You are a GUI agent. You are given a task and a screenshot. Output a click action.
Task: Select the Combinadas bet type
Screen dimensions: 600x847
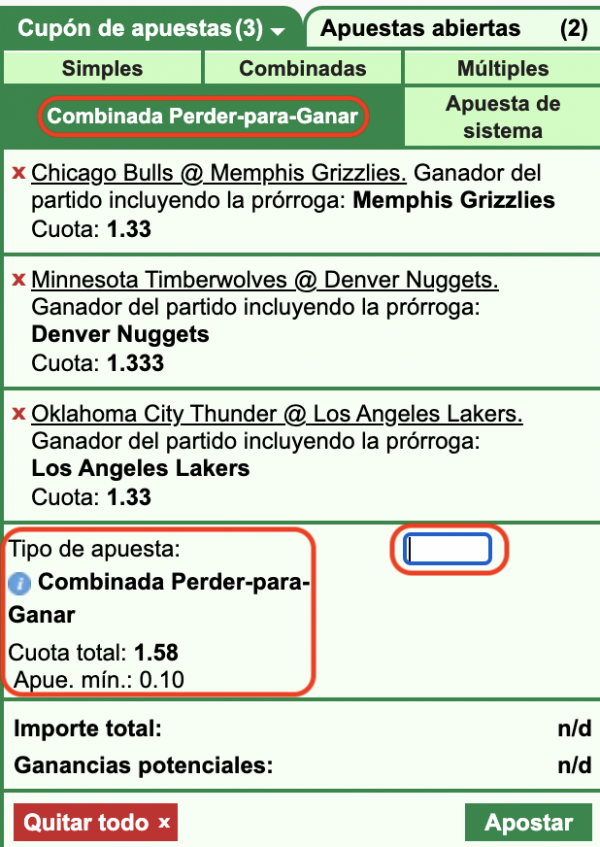(x=302, y=69)
